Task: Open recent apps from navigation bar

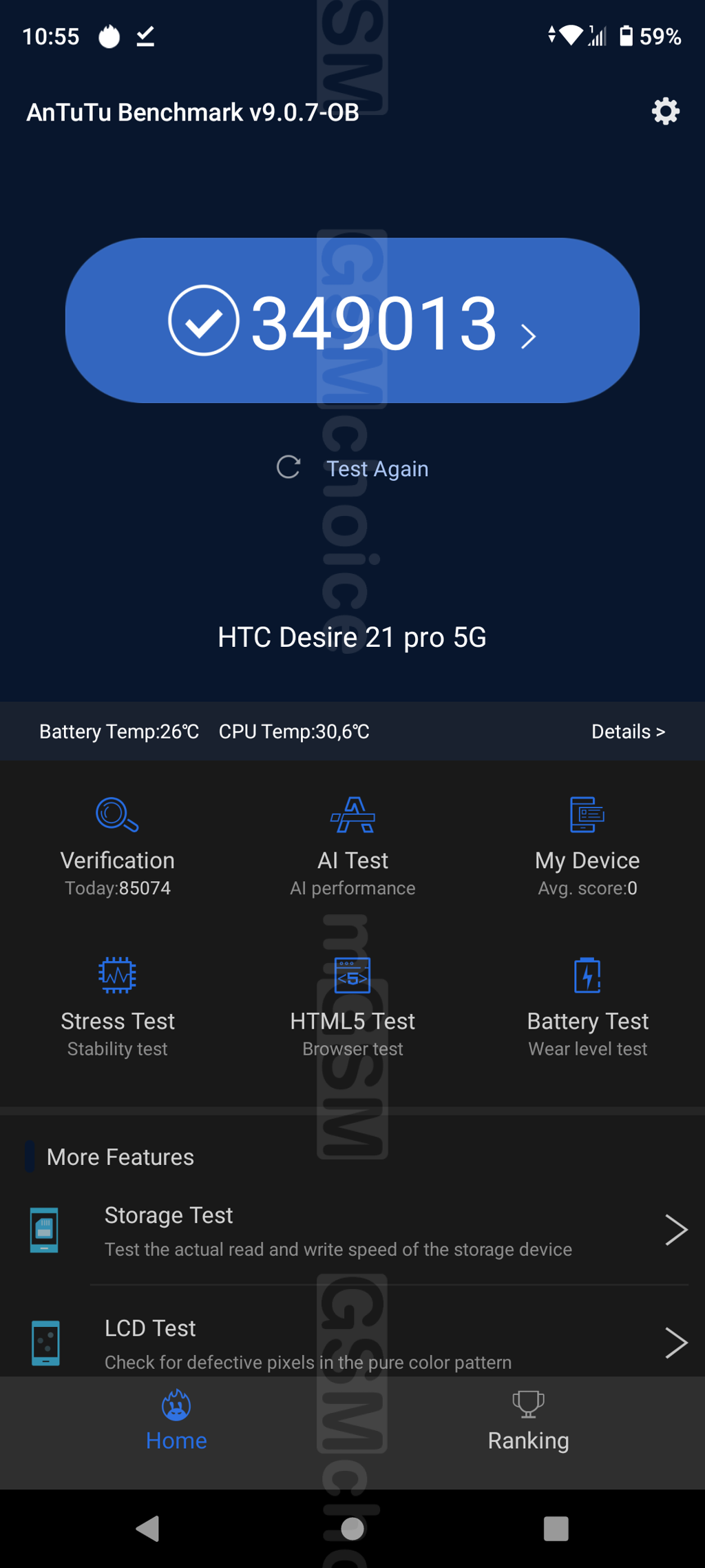Action: [x=556, y=1528]
